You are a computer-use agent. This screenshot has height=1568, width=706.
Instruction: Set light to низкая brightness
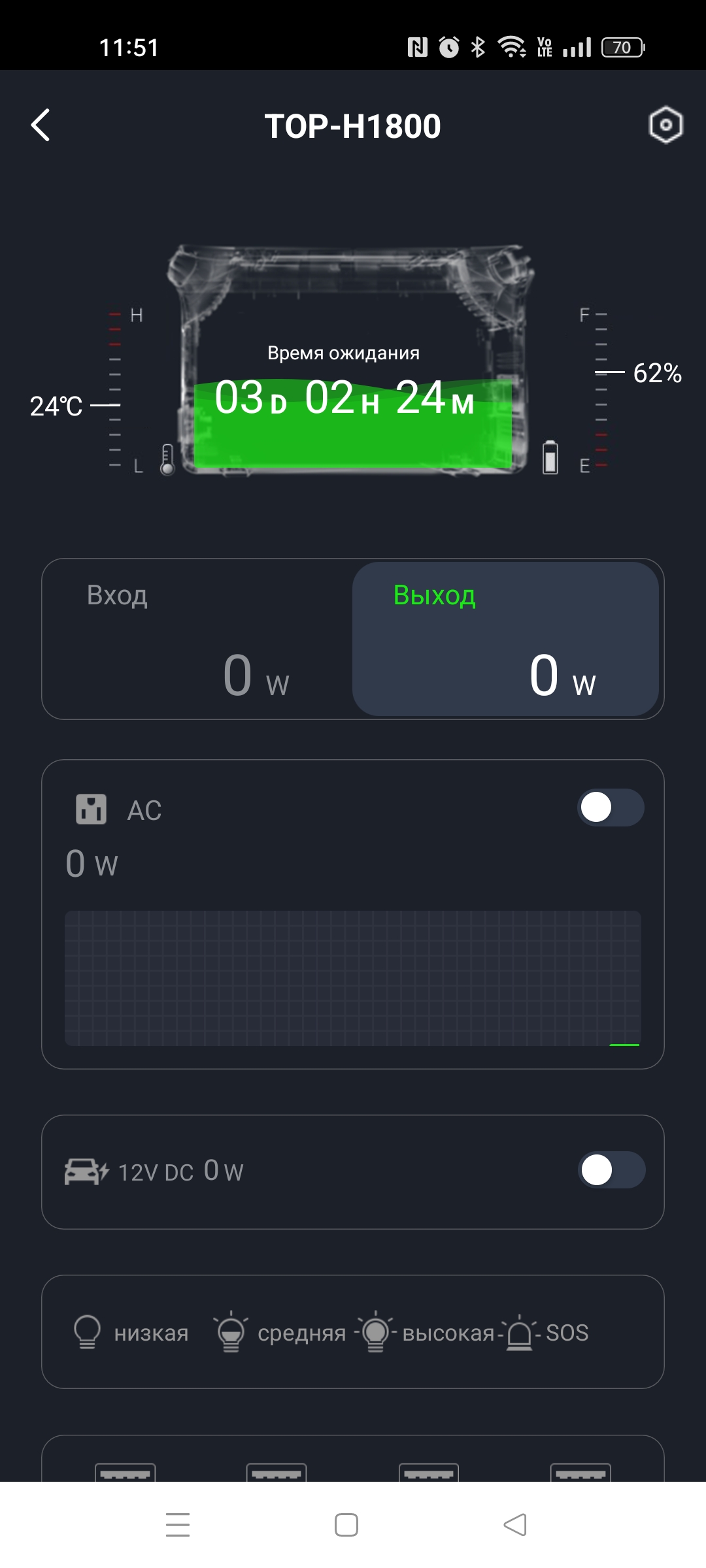click(132, 1332)
